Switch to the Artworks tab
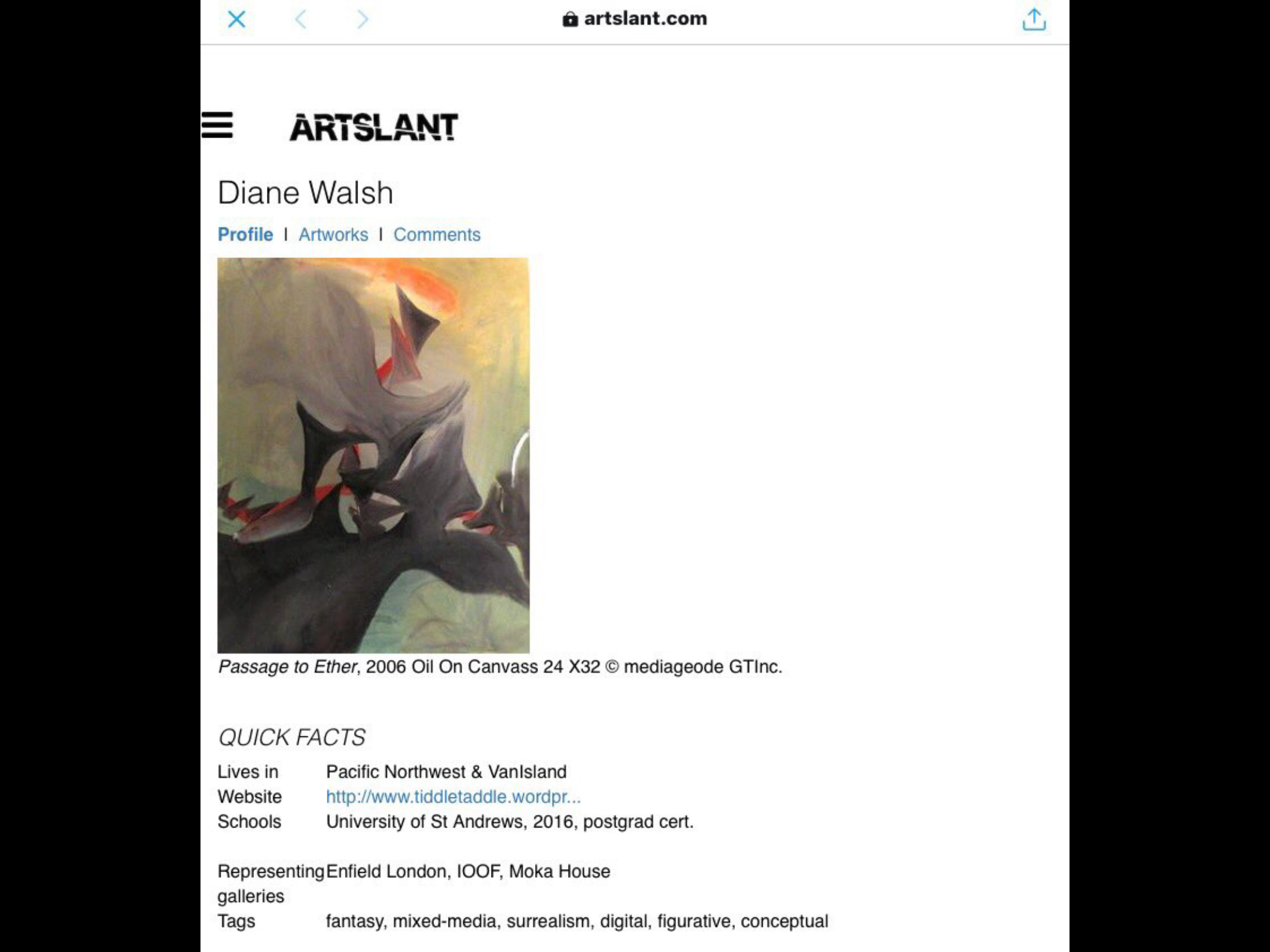 [x=333, y=234]
